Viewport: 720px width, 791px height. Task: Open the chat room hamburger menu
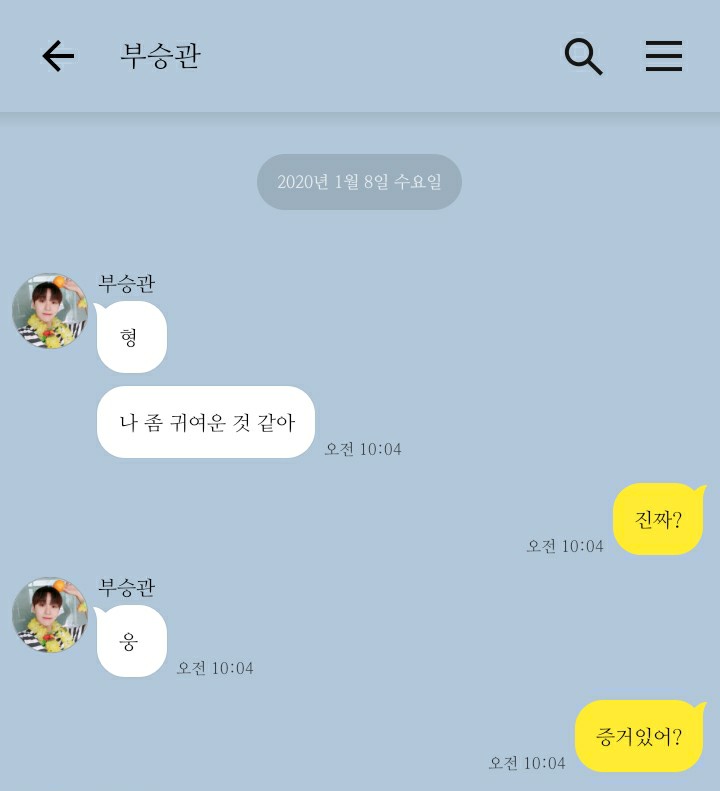tap(663, 56)
